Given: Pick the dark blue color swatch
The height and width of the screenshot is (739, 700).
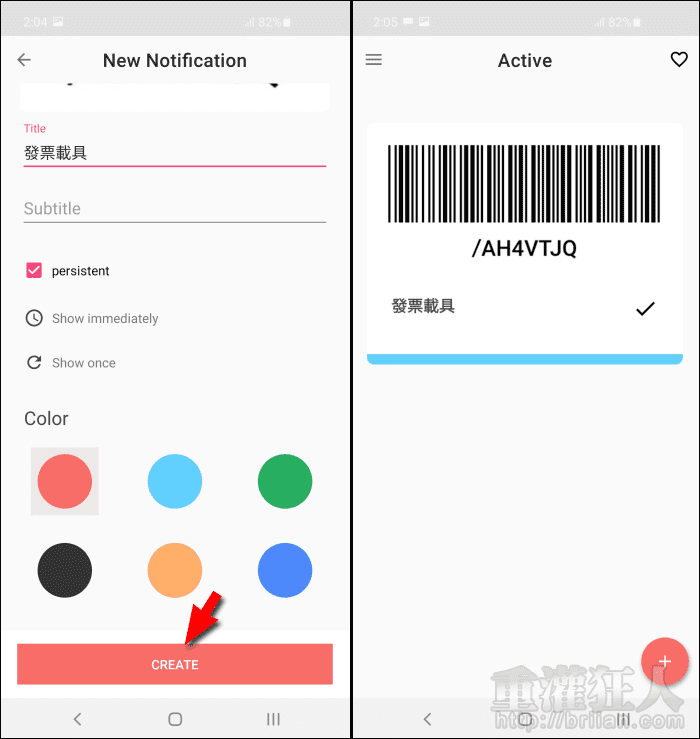Looking at the screenshot, I should coord(285,570).
